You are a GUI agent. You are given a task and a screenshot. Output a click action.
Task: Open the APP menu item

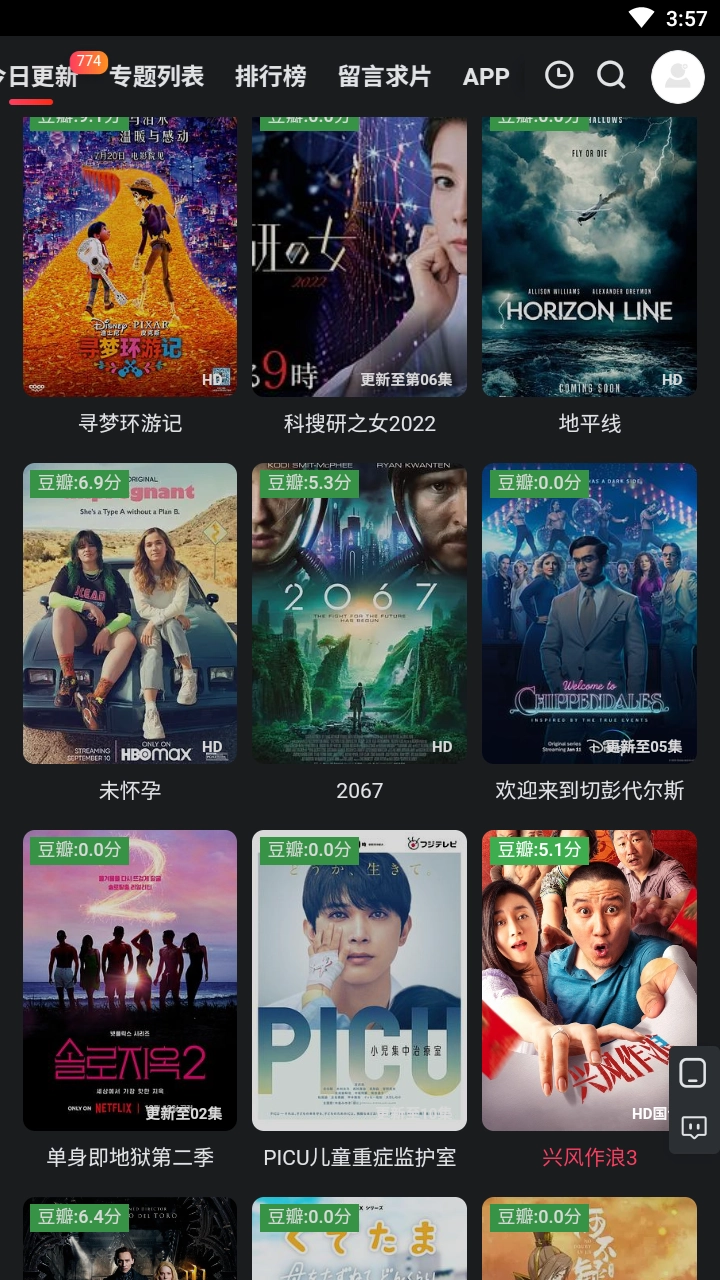[x=486, y=76]
